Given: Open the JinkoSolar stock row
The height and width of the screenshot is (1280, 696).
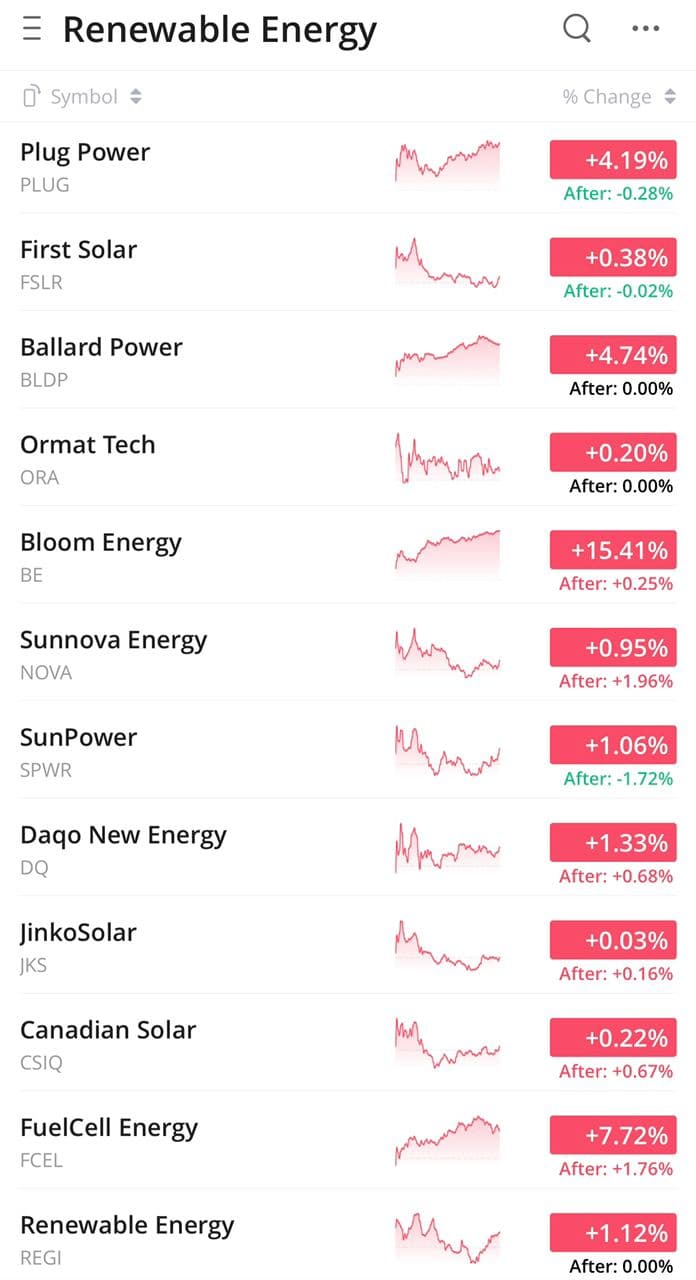Looking at the screenshot, I should pos(348,947).
